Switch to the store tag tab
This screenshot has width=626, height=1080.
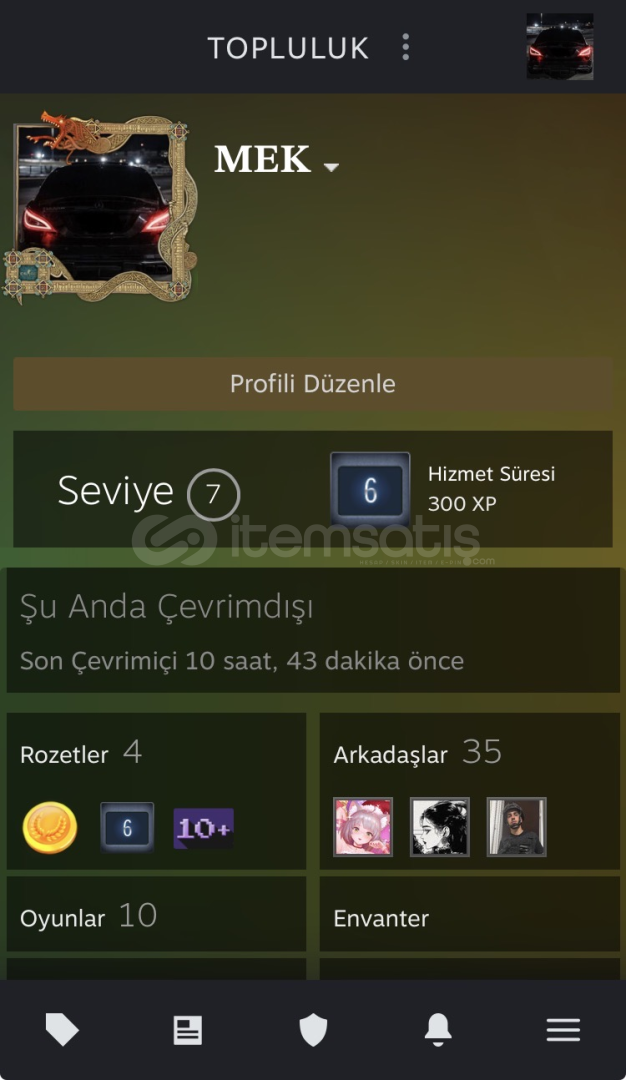[62, 1030]
